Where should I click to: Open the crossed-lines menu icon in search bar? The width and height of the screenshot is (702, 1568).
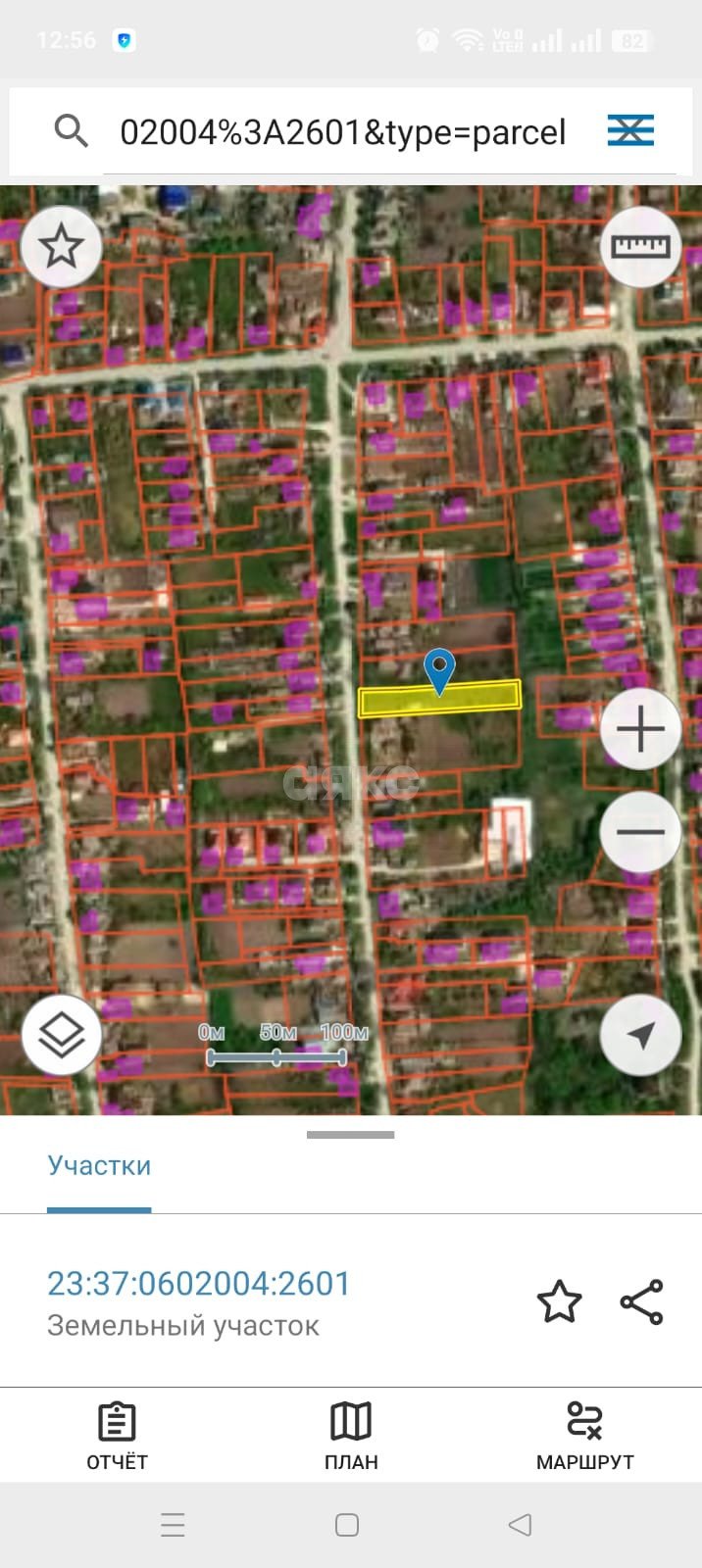tap(630, 130)
